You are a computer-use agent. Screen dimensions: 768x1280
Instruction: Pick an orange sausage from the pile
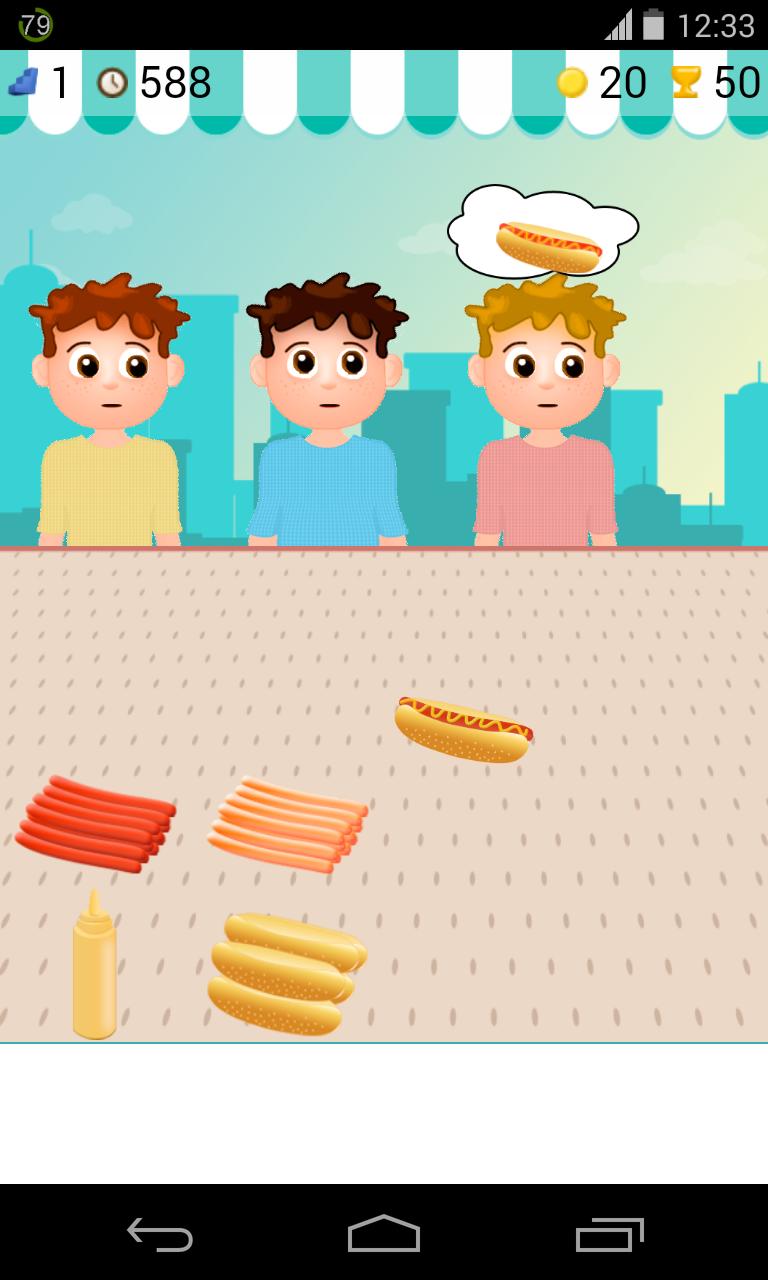pos(288,823)
